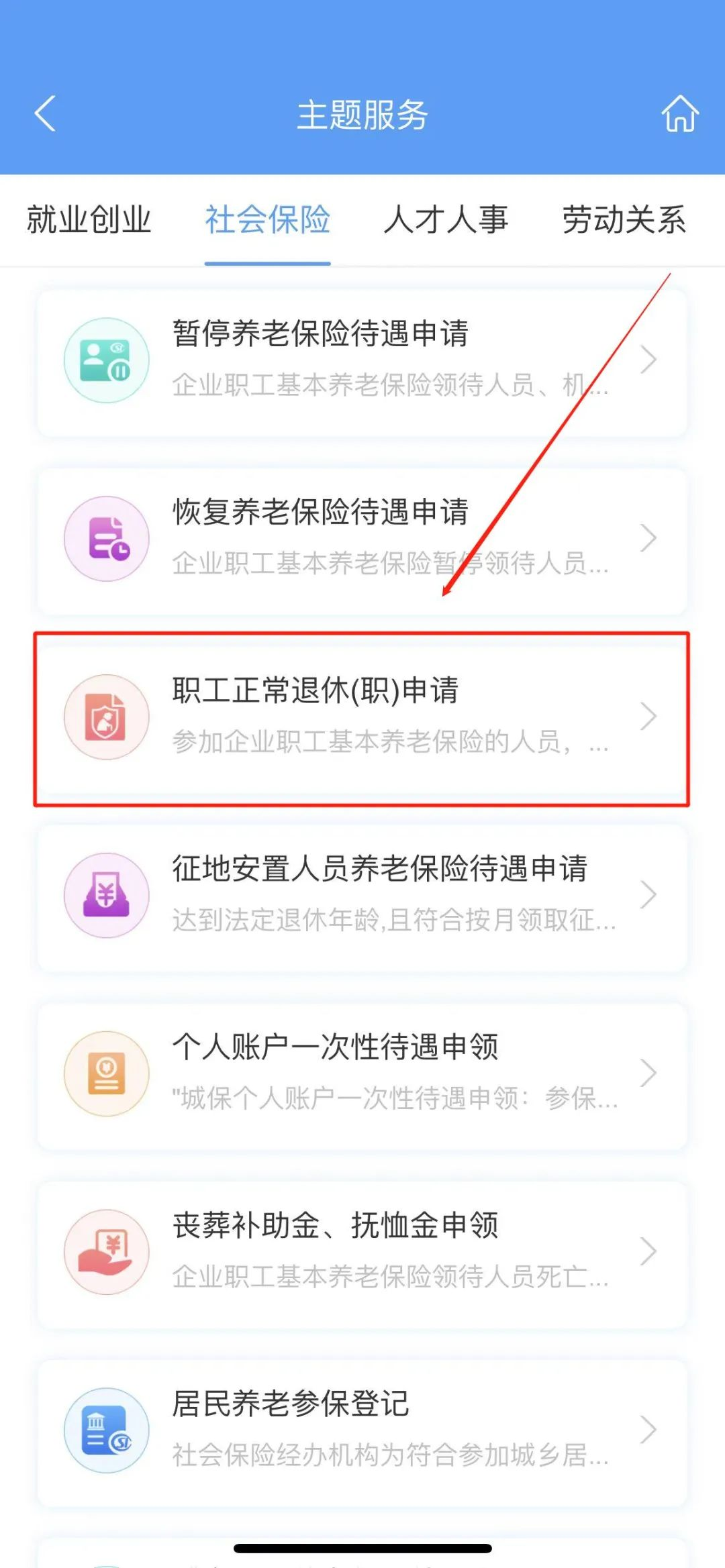Switch to the 人才人事 tab
Image resolution: width=725 pixels, height=1568 pixels.
(x=446, y=220)
